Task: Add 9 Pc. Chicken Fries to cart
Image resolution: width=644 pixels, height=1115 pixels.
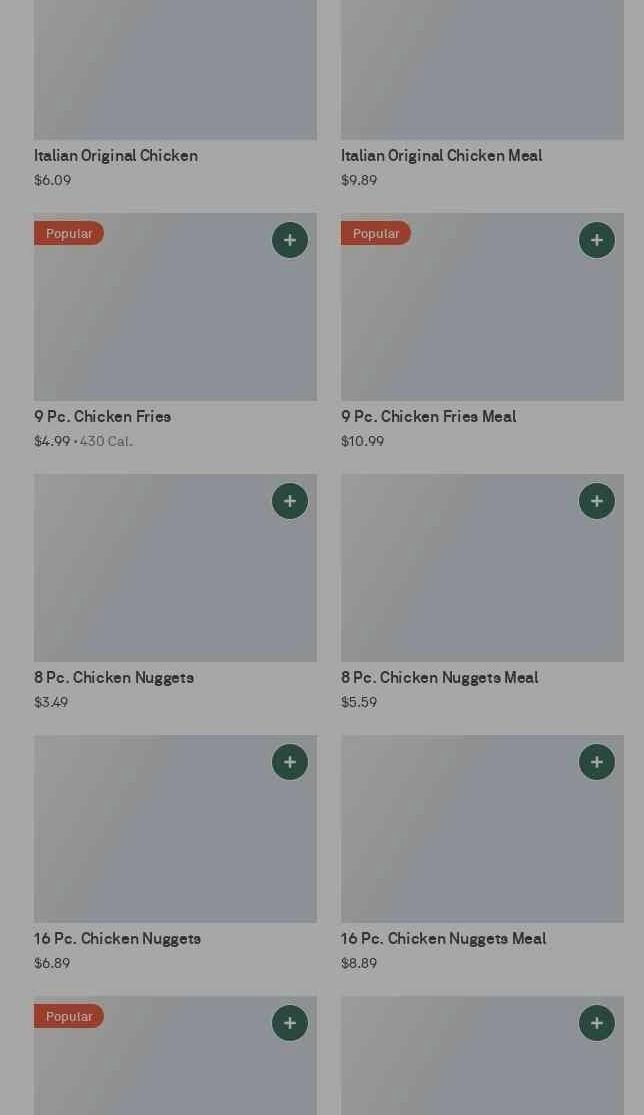Action: (290, 240)
